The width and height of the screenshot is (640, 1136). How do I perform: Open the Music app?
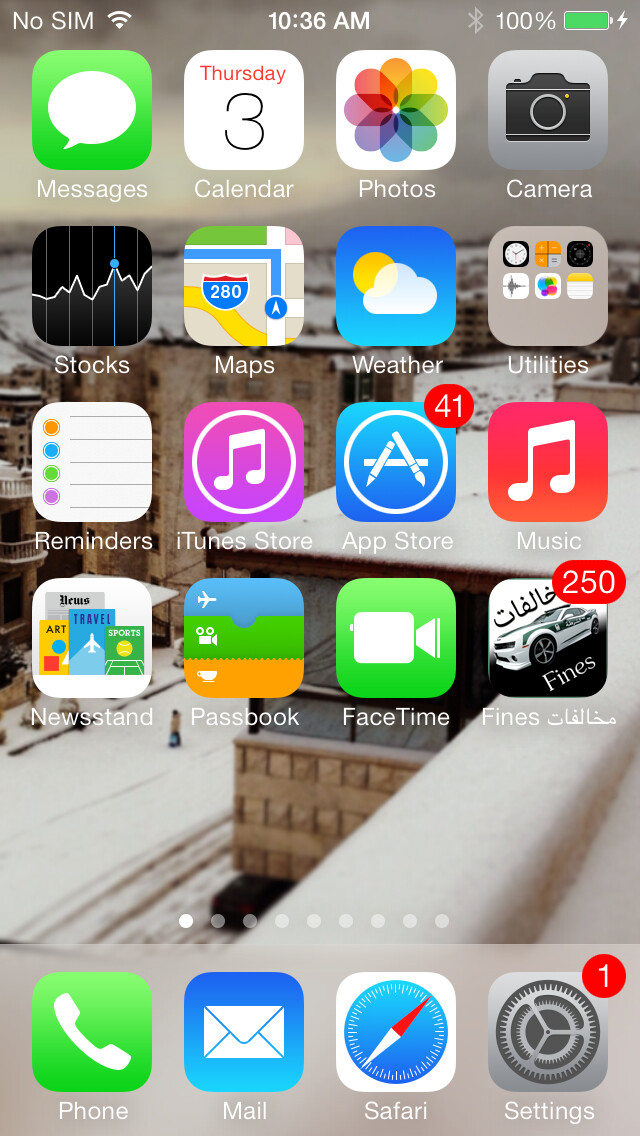(x=548, y=462)
